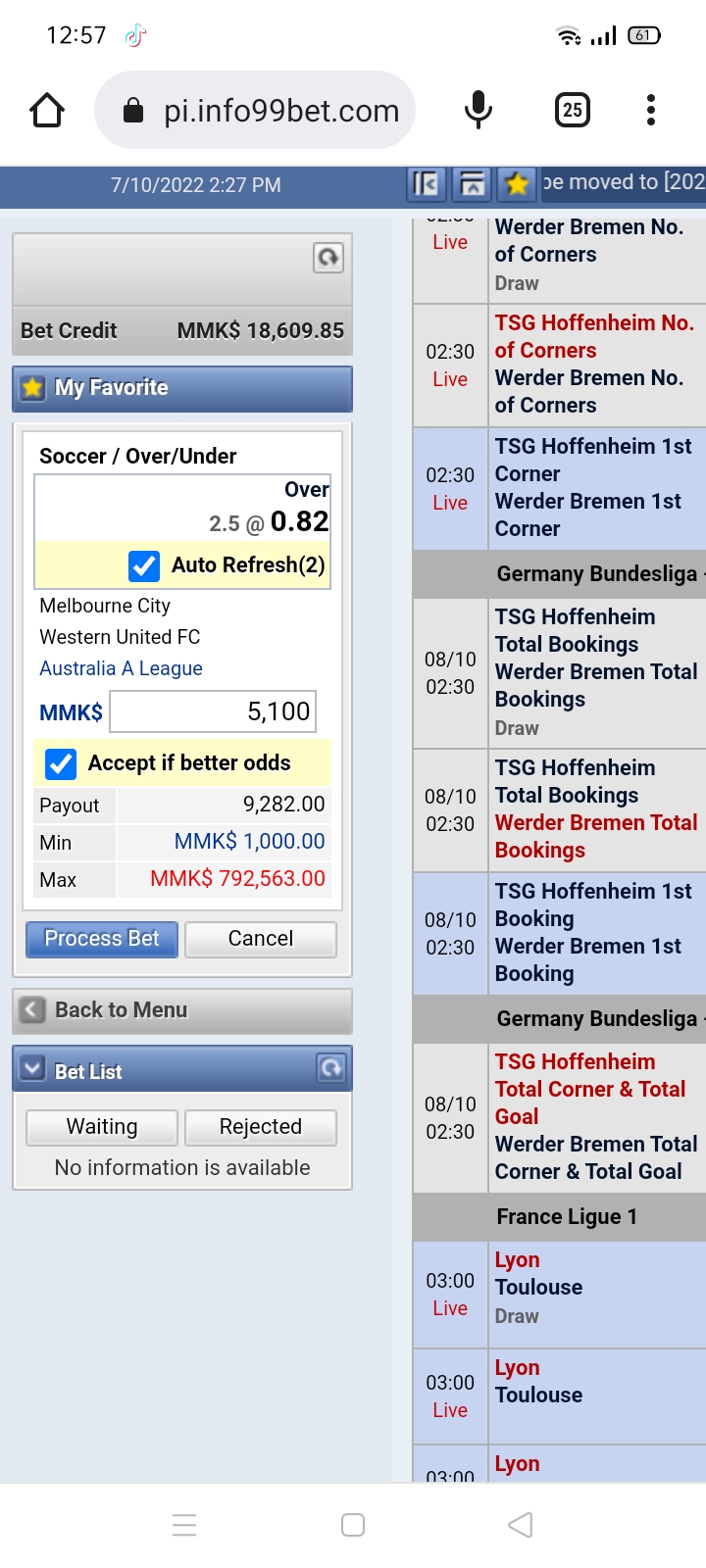Open the favorites star in top toolbar

tap(516, 184)
